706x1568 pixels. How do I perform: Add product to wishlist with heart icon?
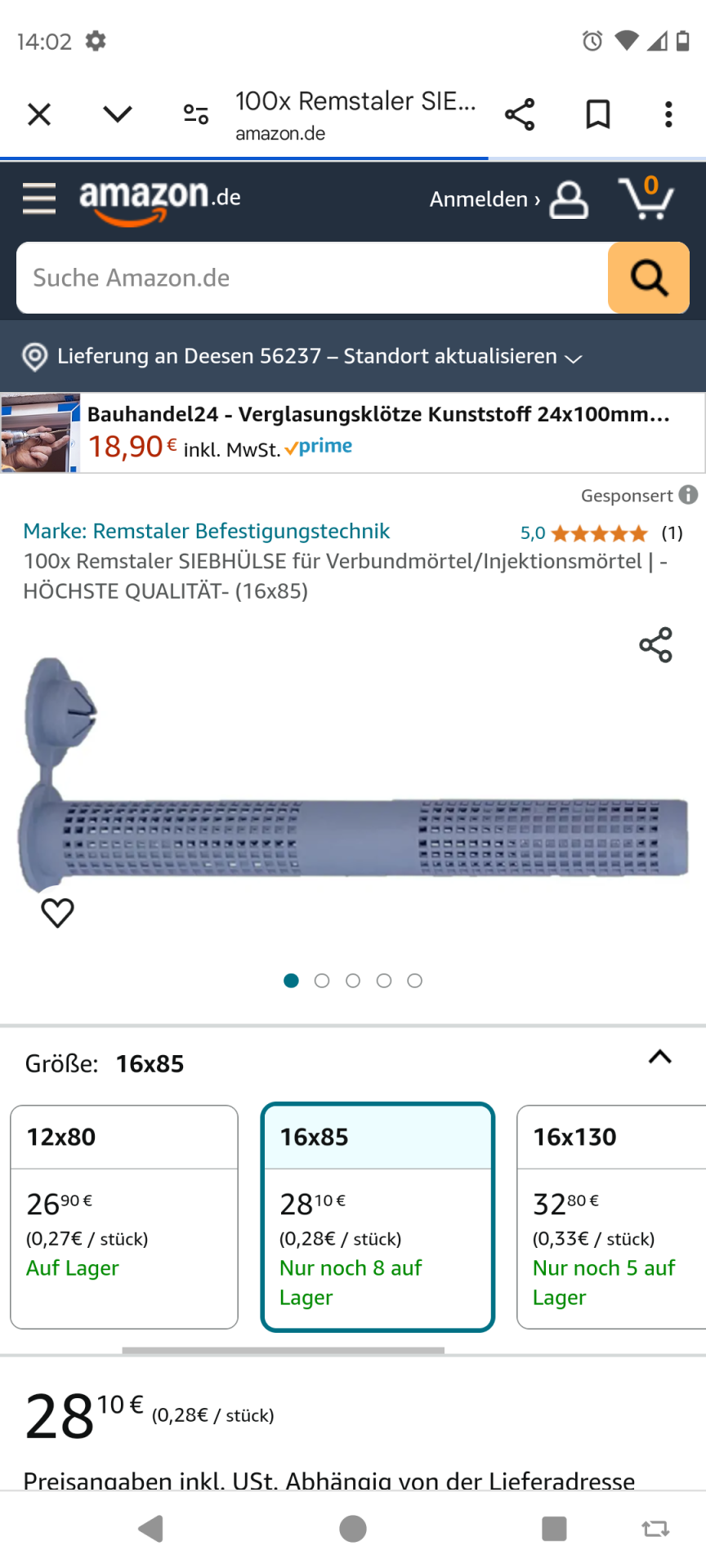pos(57,912)
